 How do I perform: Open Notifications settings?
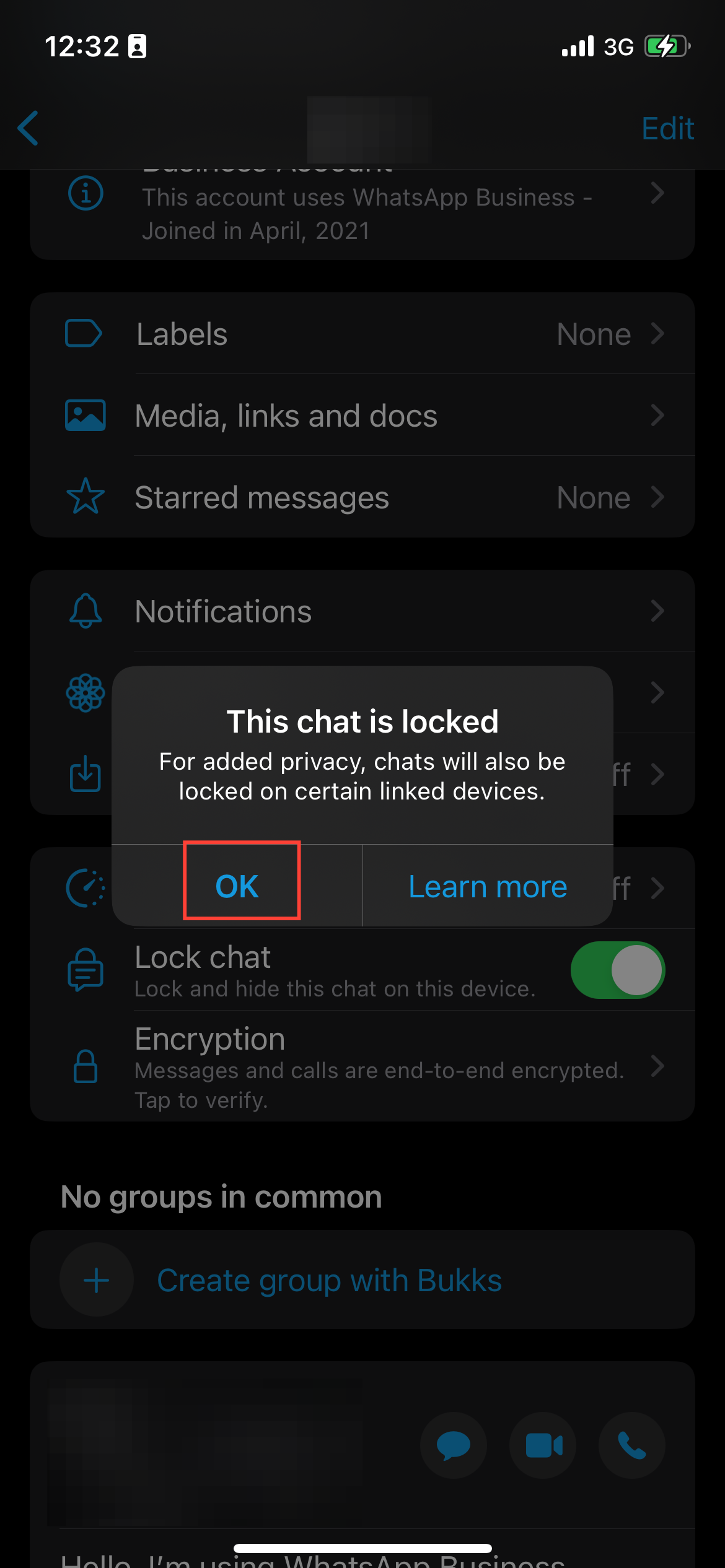point(362,611)
